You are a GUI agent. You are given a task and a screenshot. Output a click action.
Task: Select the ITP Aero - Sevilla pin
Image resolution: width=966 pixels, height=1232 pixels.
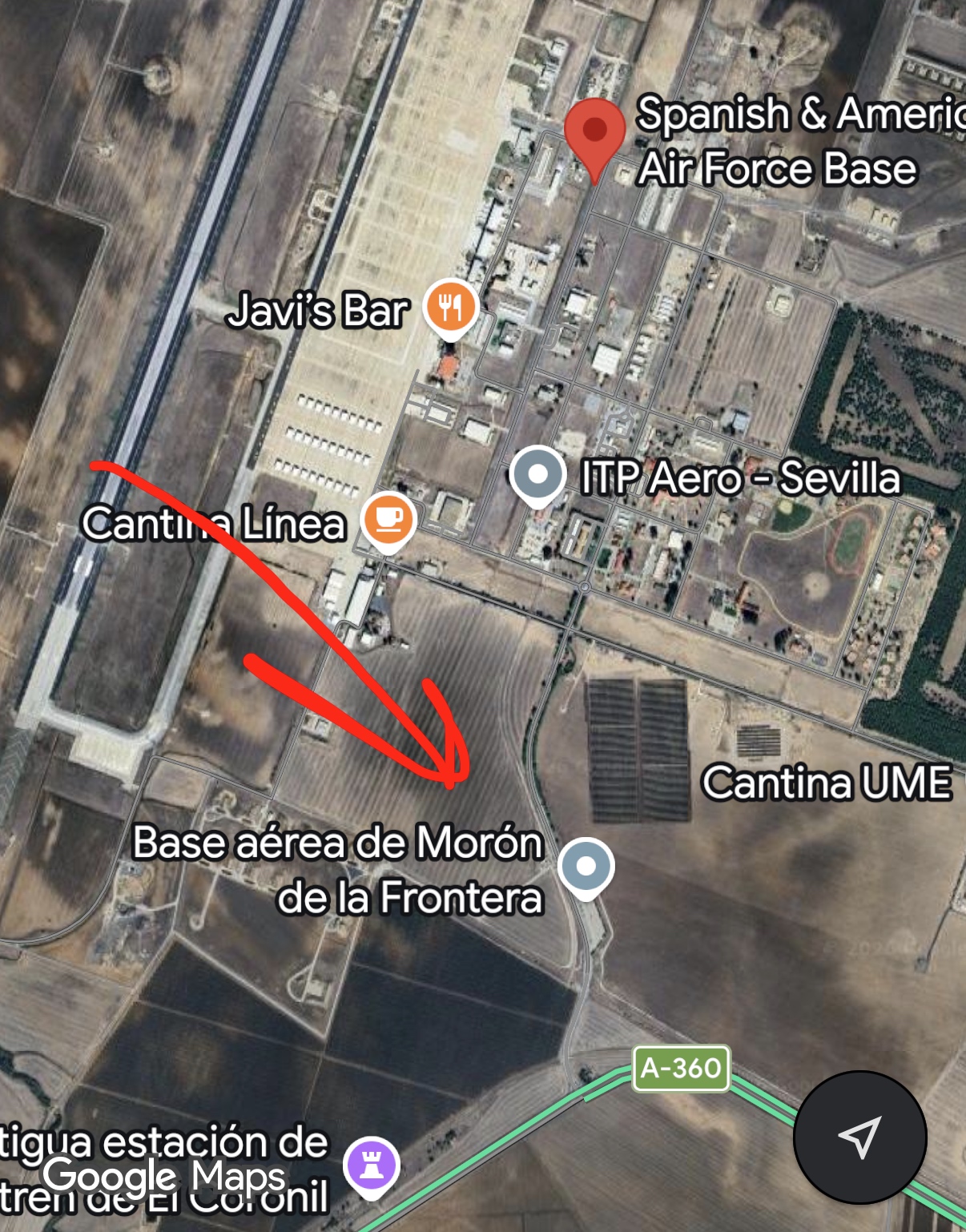point(537,474)
